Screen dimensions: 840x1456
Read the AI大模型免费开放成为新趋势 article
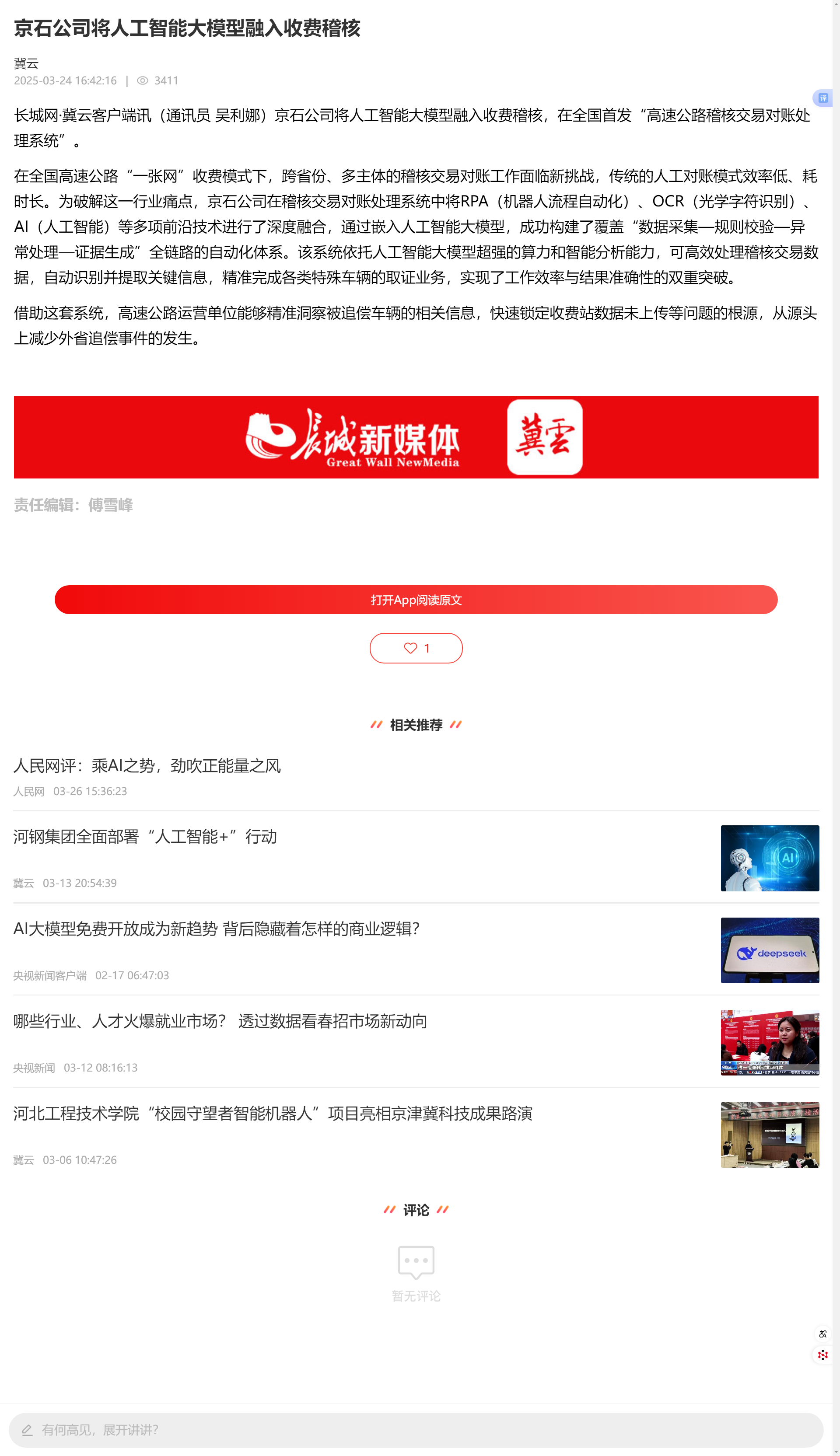pos(217,929)
